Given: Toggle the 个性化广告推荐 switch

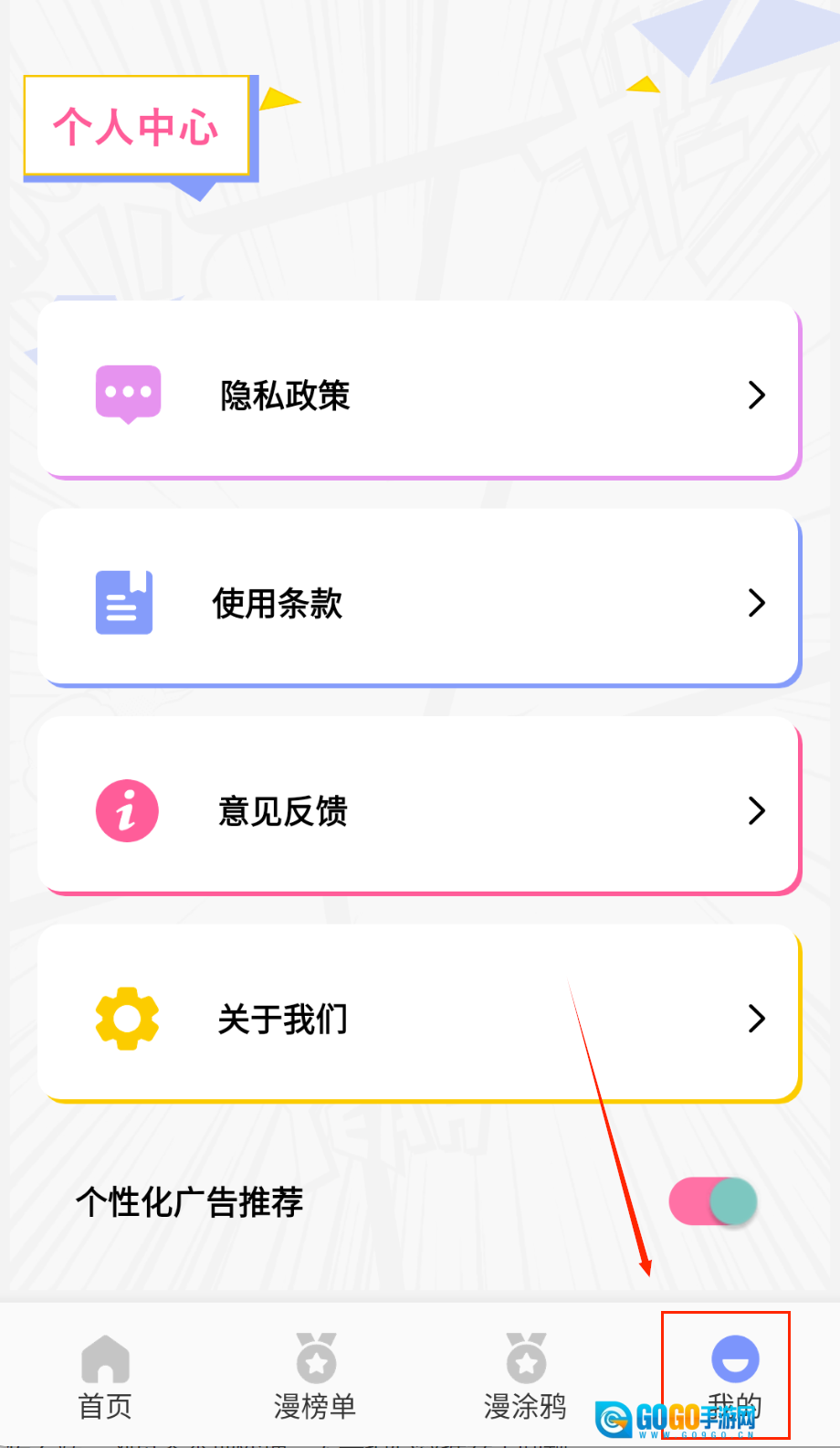Looking at the screenshot, I should (713, 1201).
